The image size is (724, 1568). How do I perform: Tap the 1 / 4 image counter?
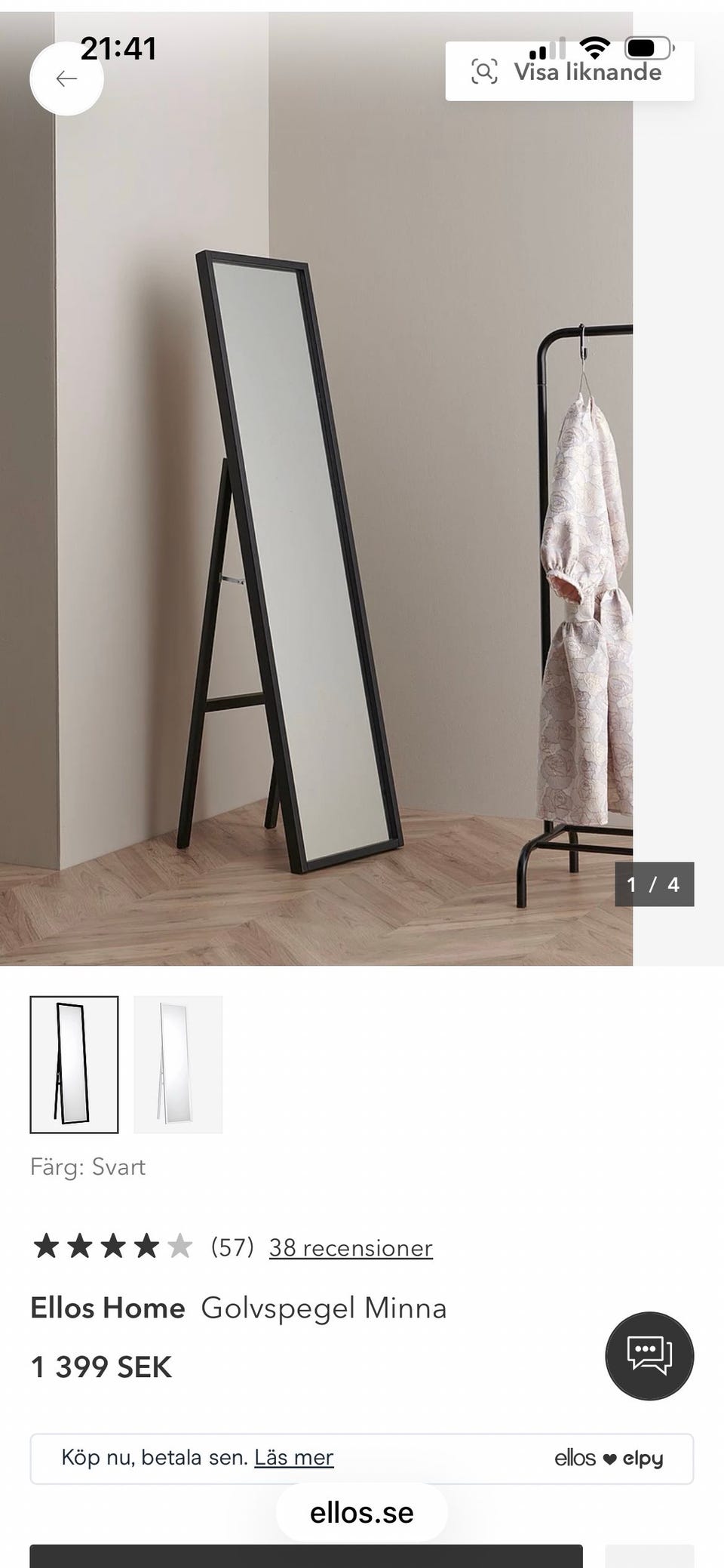pos(655,884)
